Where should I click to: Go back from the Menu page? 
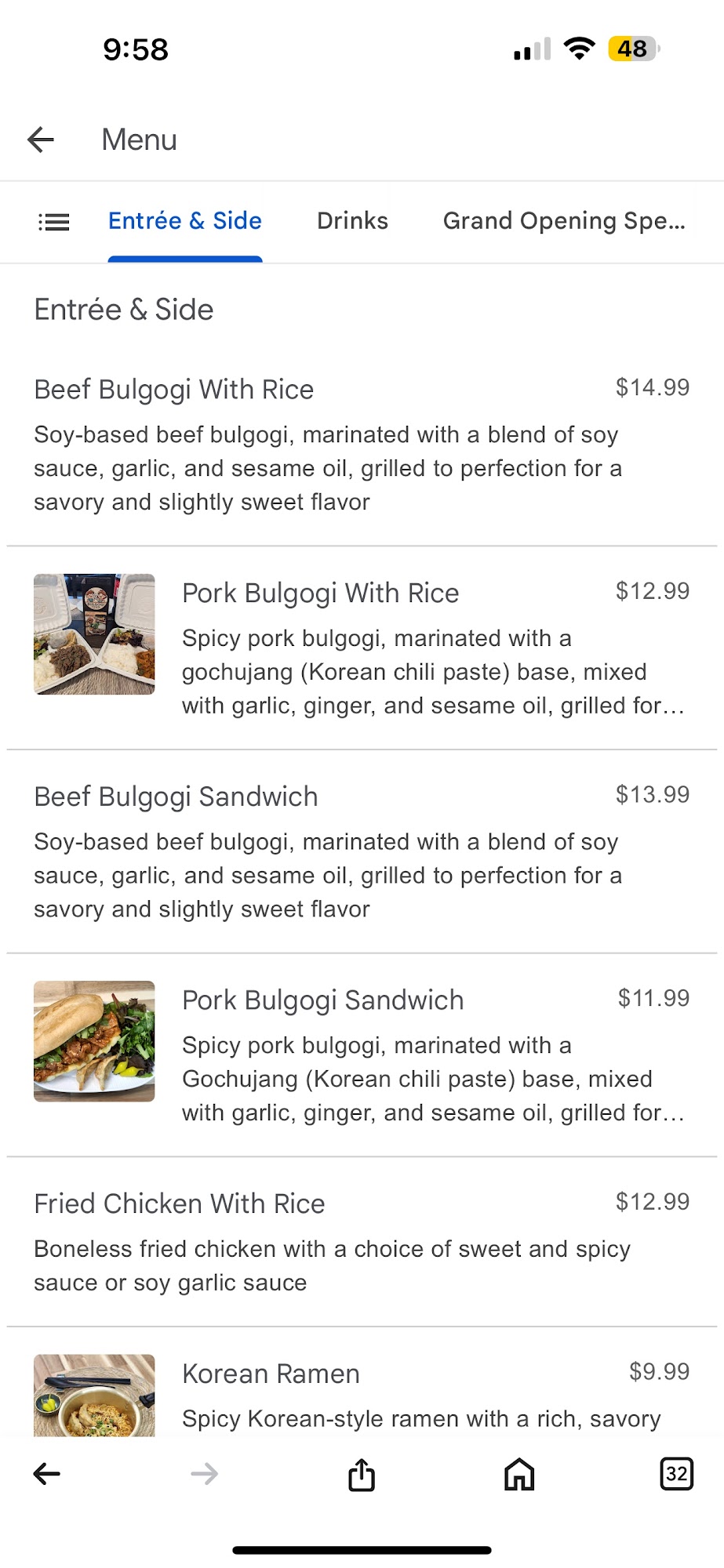tap(41, 140)
